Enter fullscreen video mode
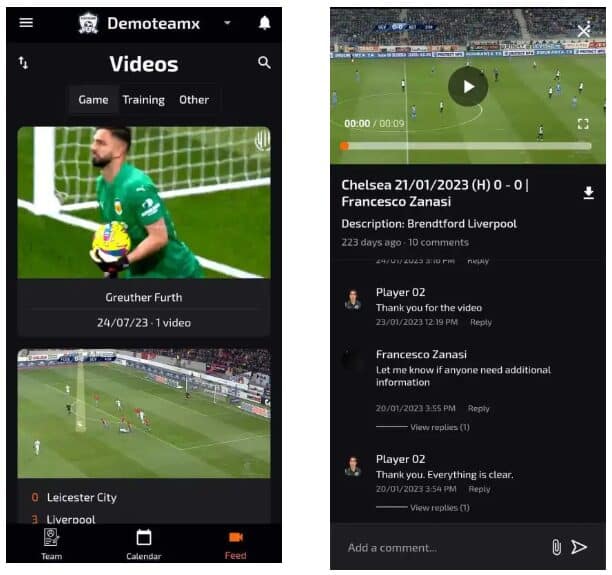Image resolution: width=612 pixels, height=575 pixels. coord(583,124)
